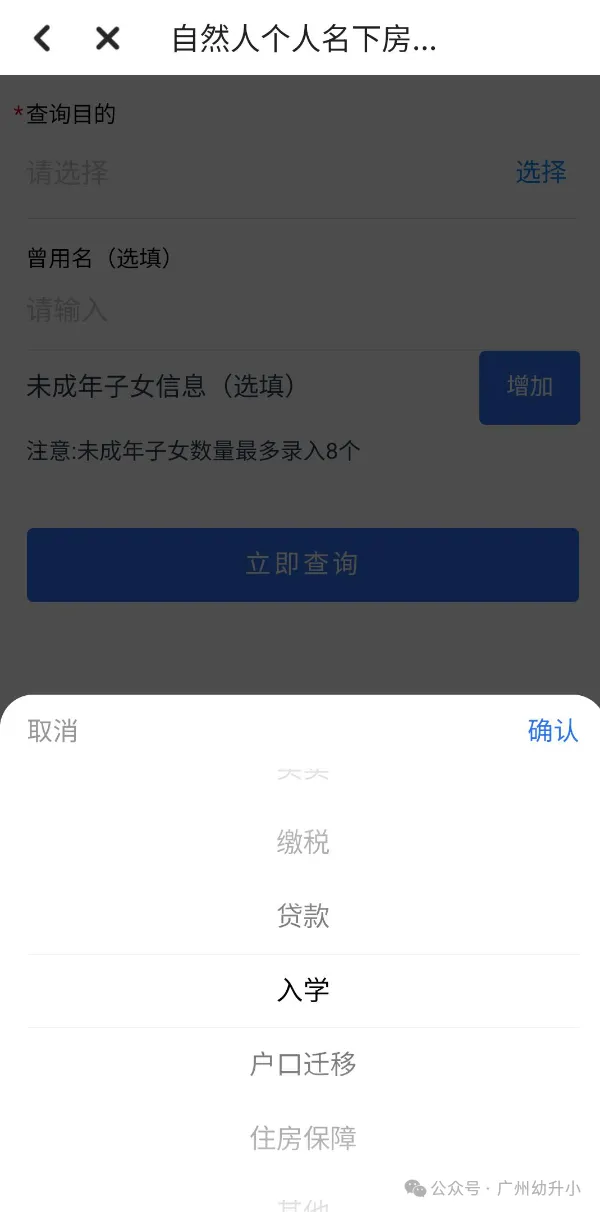Screen dimensions: 600x1212
Task: Select 住房保障 in the picker
Action: 303,1138
